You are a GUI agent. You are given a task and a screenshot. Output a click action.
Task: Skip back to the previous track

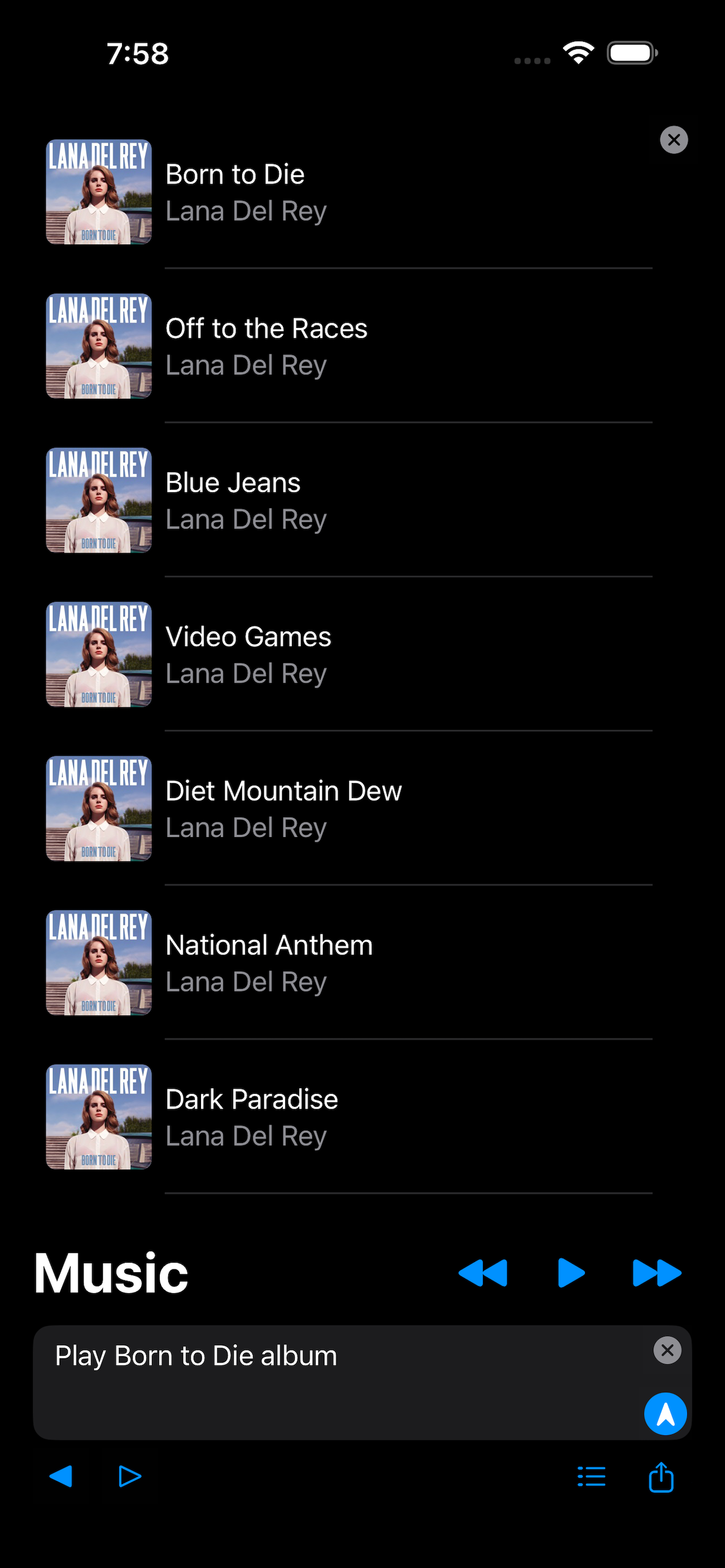pyautogui.click(x=483, y=1273)
